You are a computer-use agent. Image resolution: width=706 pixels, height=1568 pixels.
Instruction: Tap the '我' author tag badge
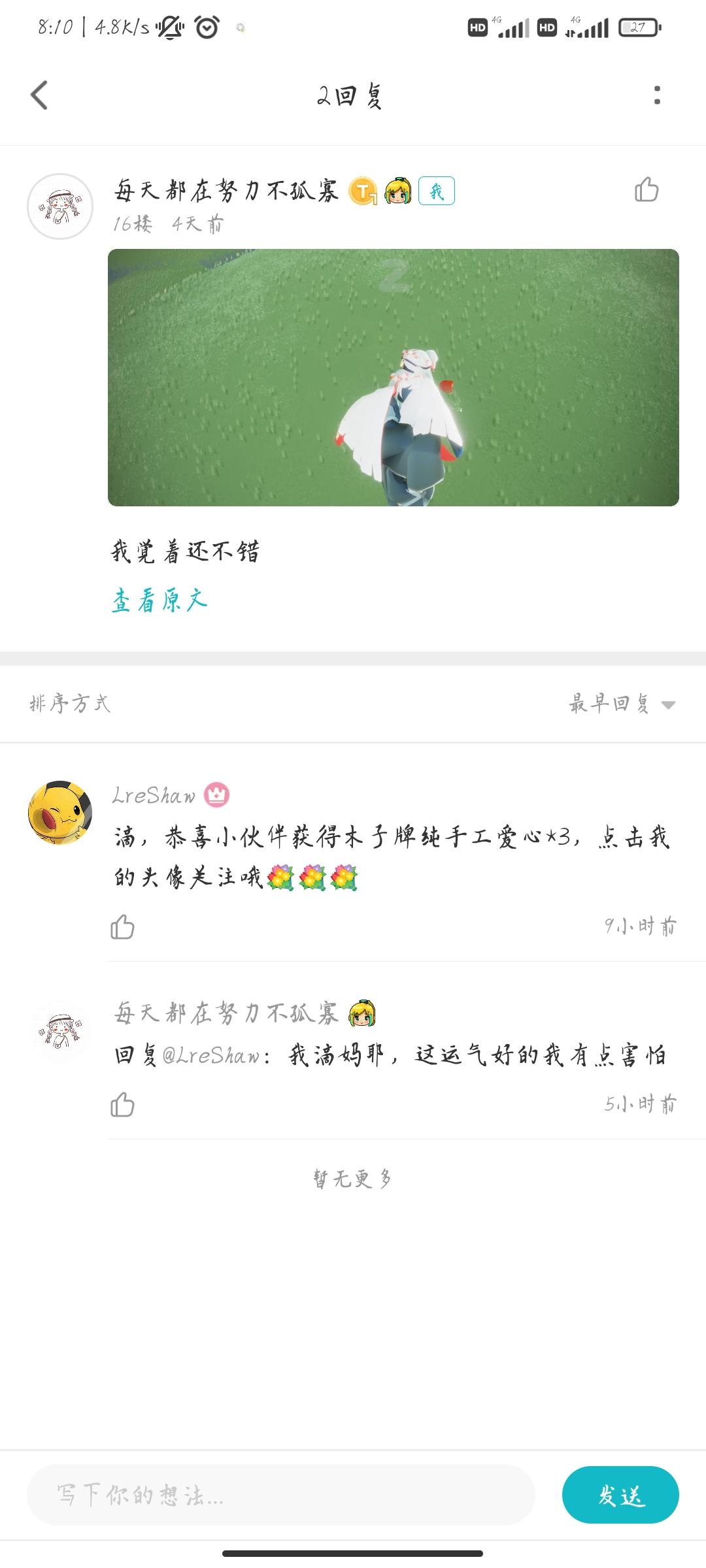pos(437,191)
